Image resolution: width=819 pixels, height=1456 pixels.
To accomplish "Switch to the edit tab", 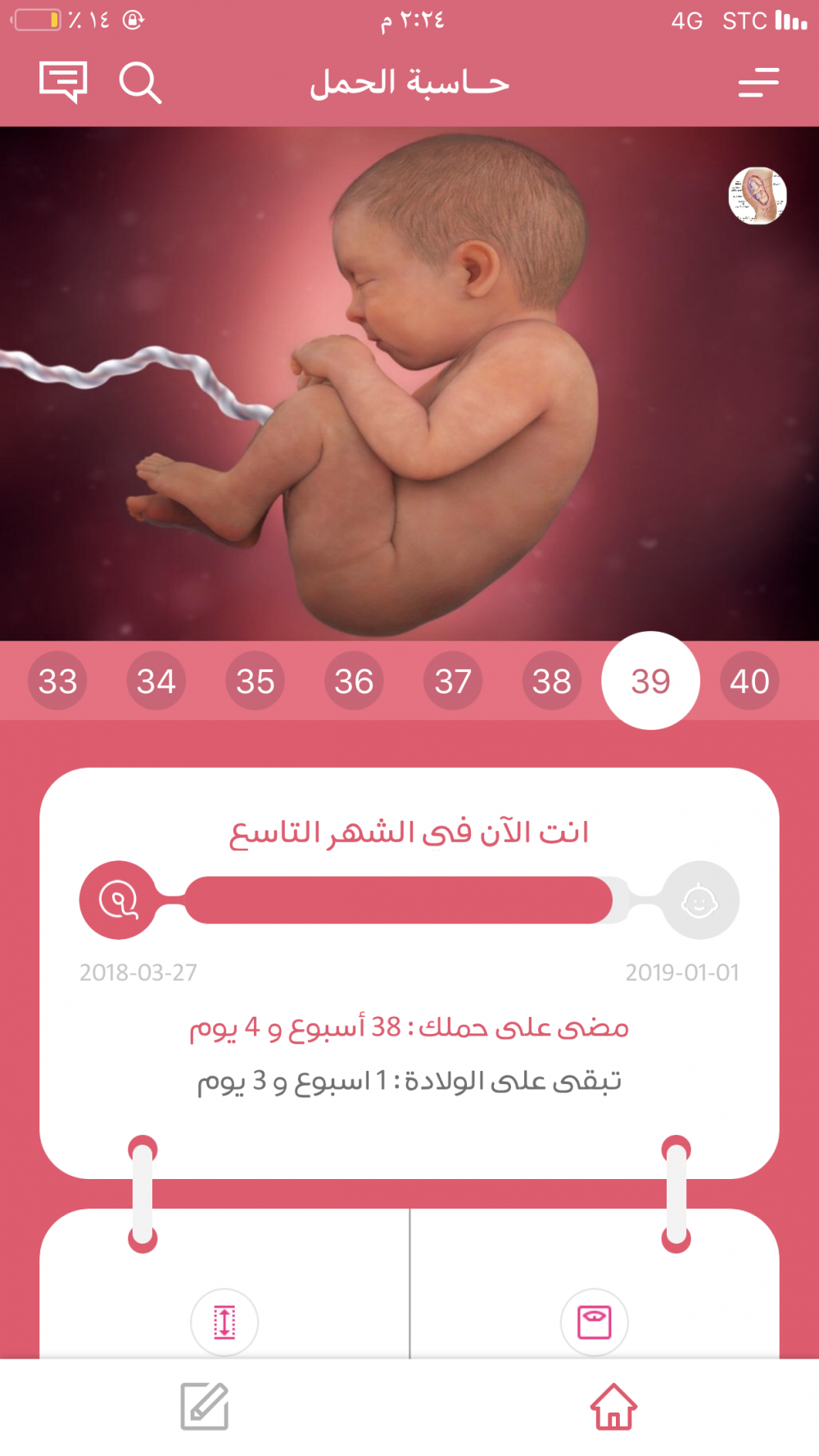I will coord(205,1406).
